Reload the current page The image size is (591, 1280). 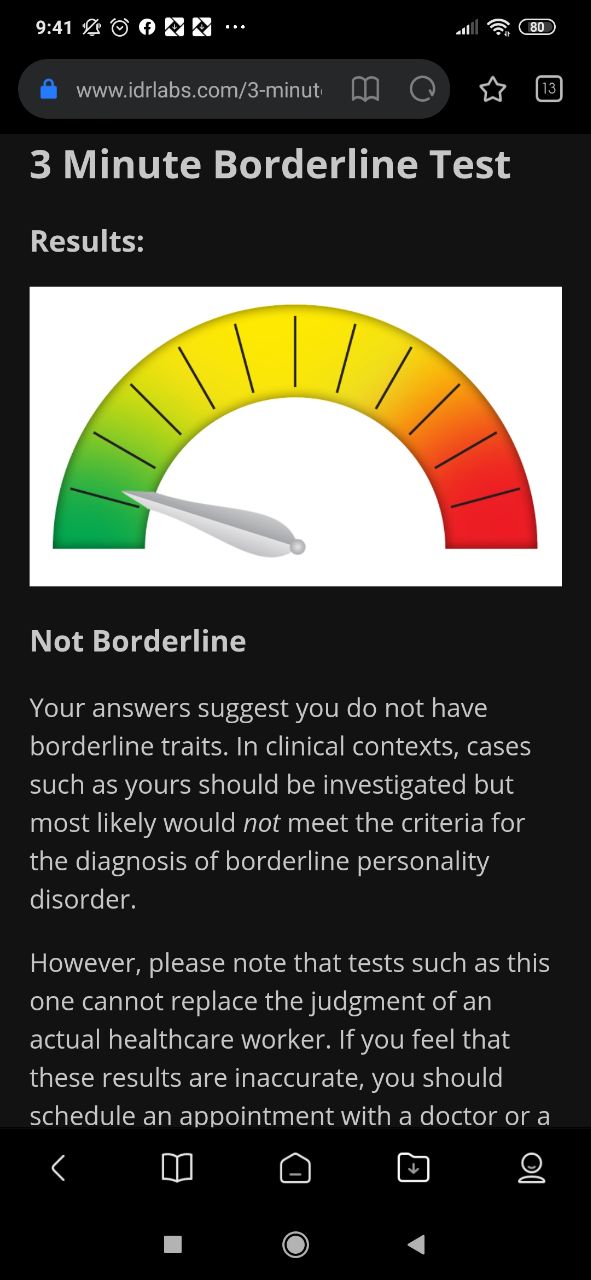pos(423,90)
